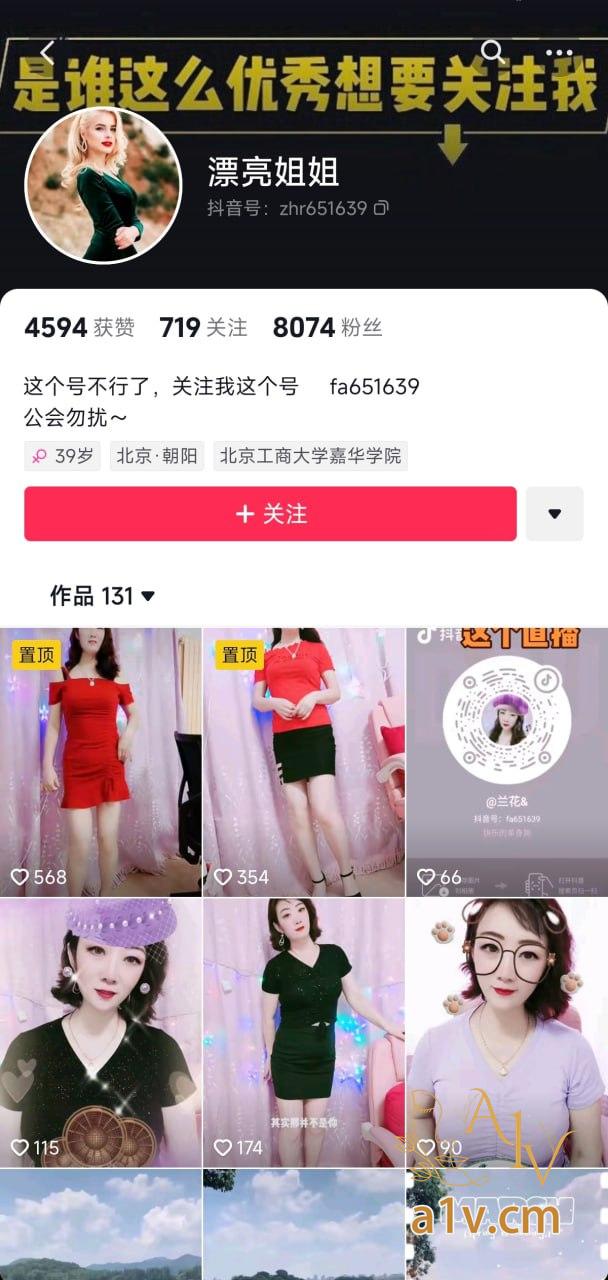
Task: Open pinned video with 568 likes
Action: (100, 760)
